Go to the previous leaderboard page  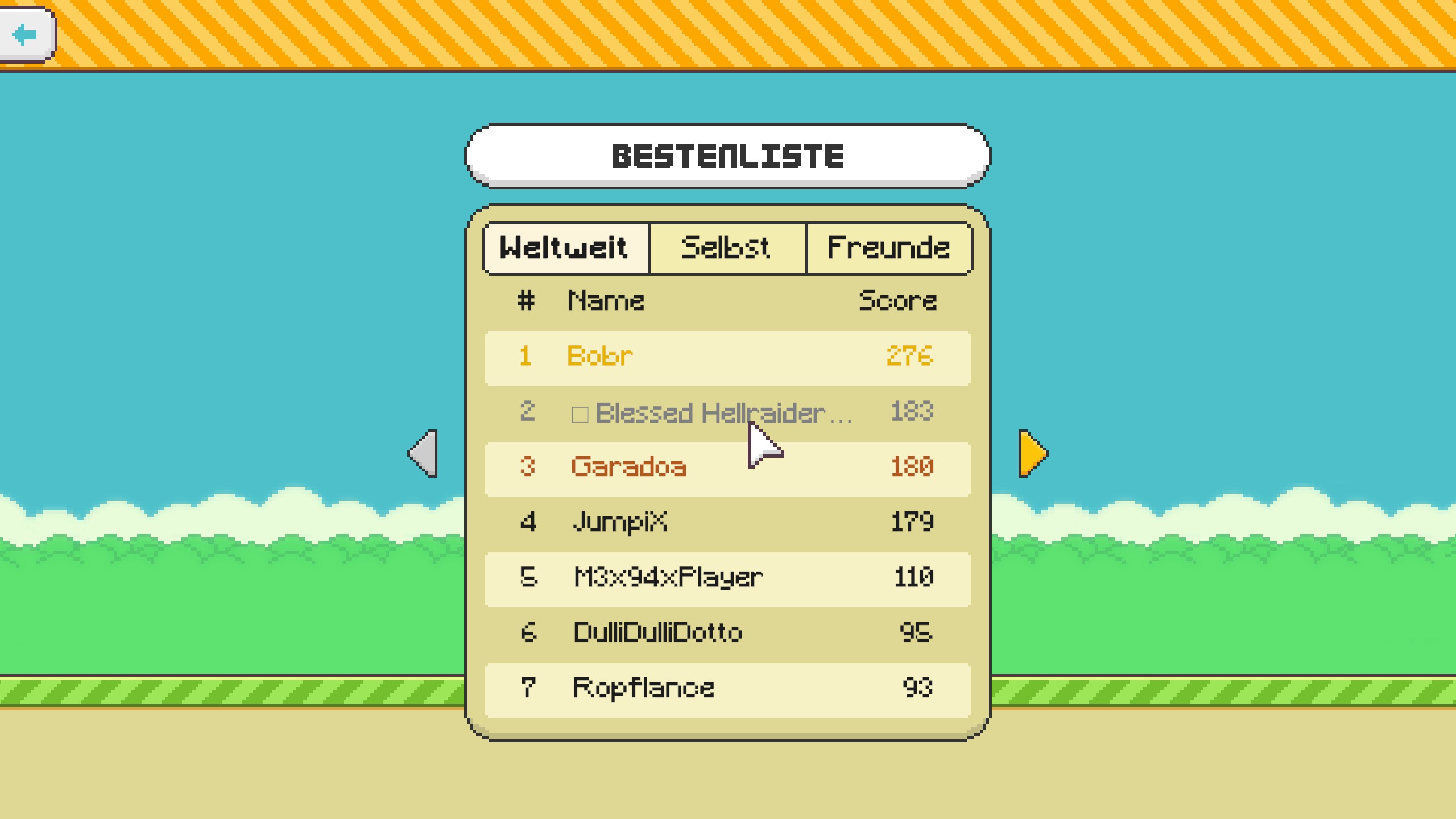click(x=423, y=453)
